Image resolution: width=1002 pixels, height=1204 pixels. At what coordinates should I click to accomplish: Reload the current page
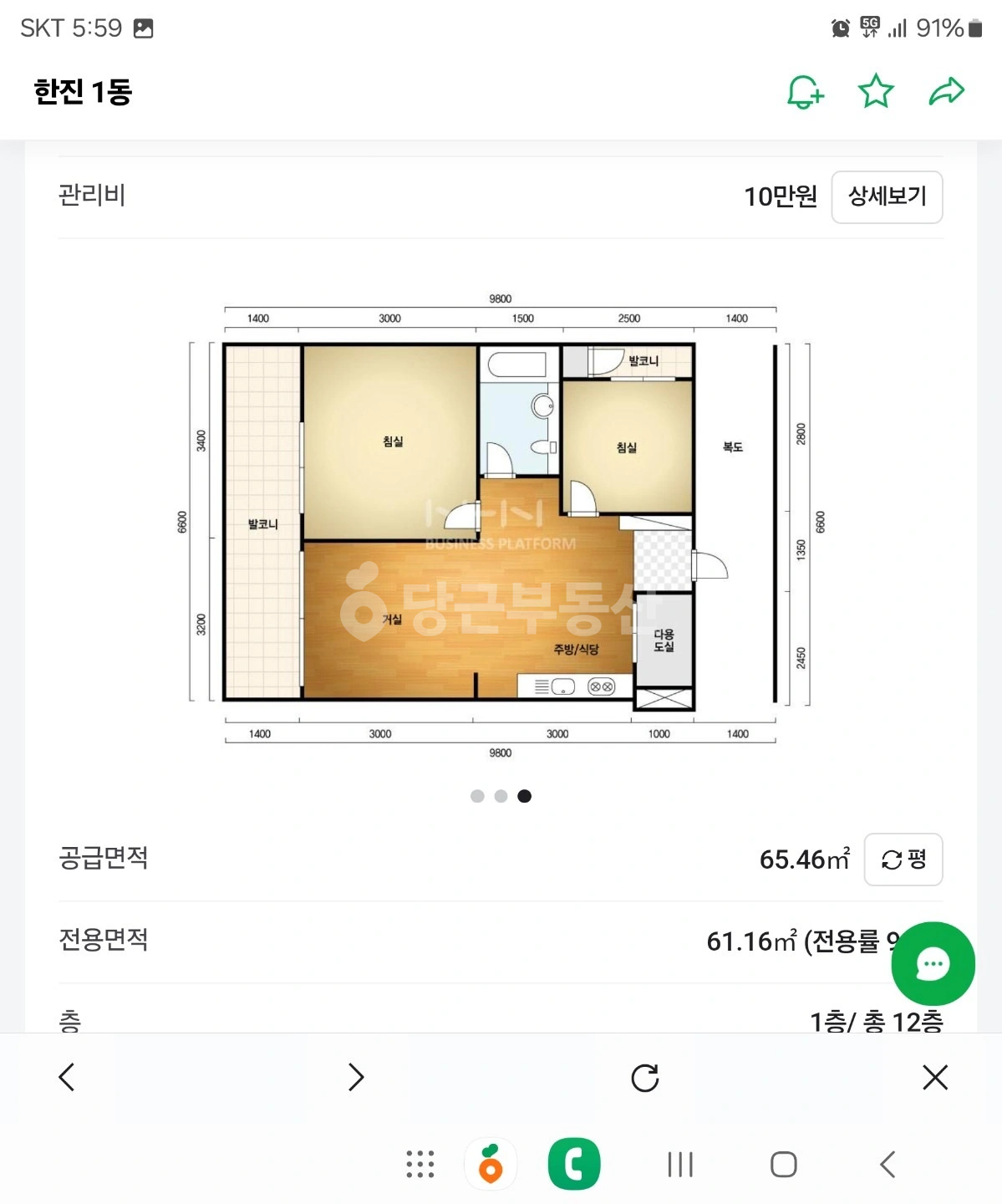645,1078
